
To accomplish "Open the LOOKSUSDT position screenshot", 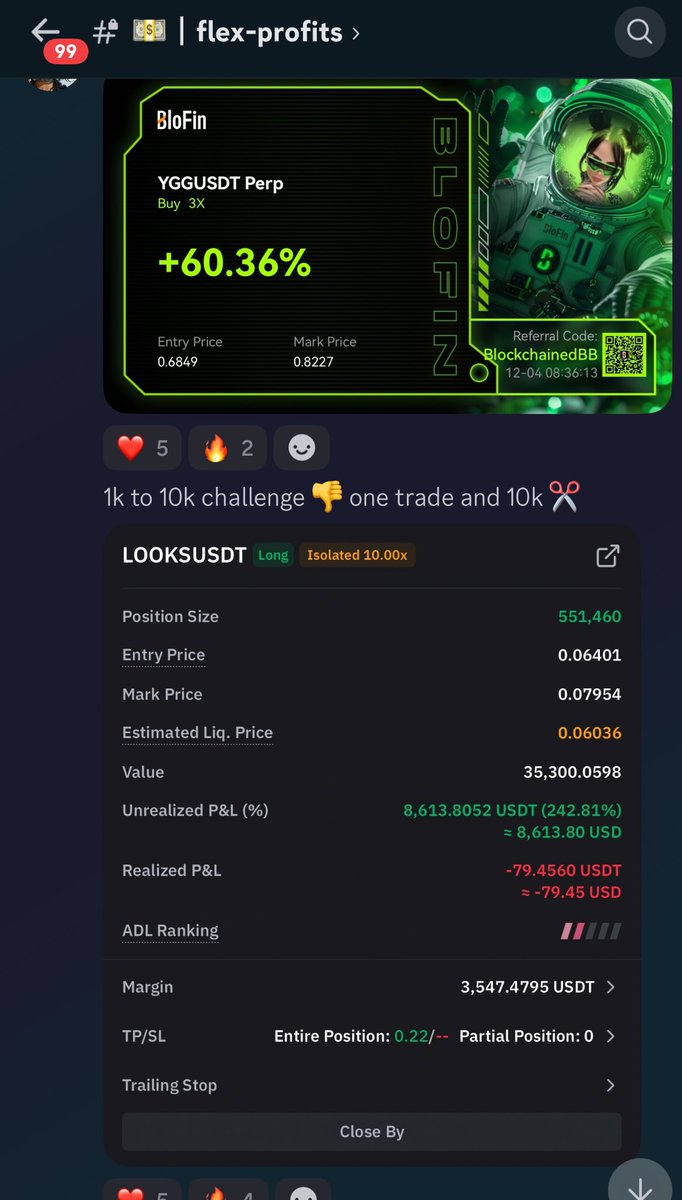I will 372,845.
